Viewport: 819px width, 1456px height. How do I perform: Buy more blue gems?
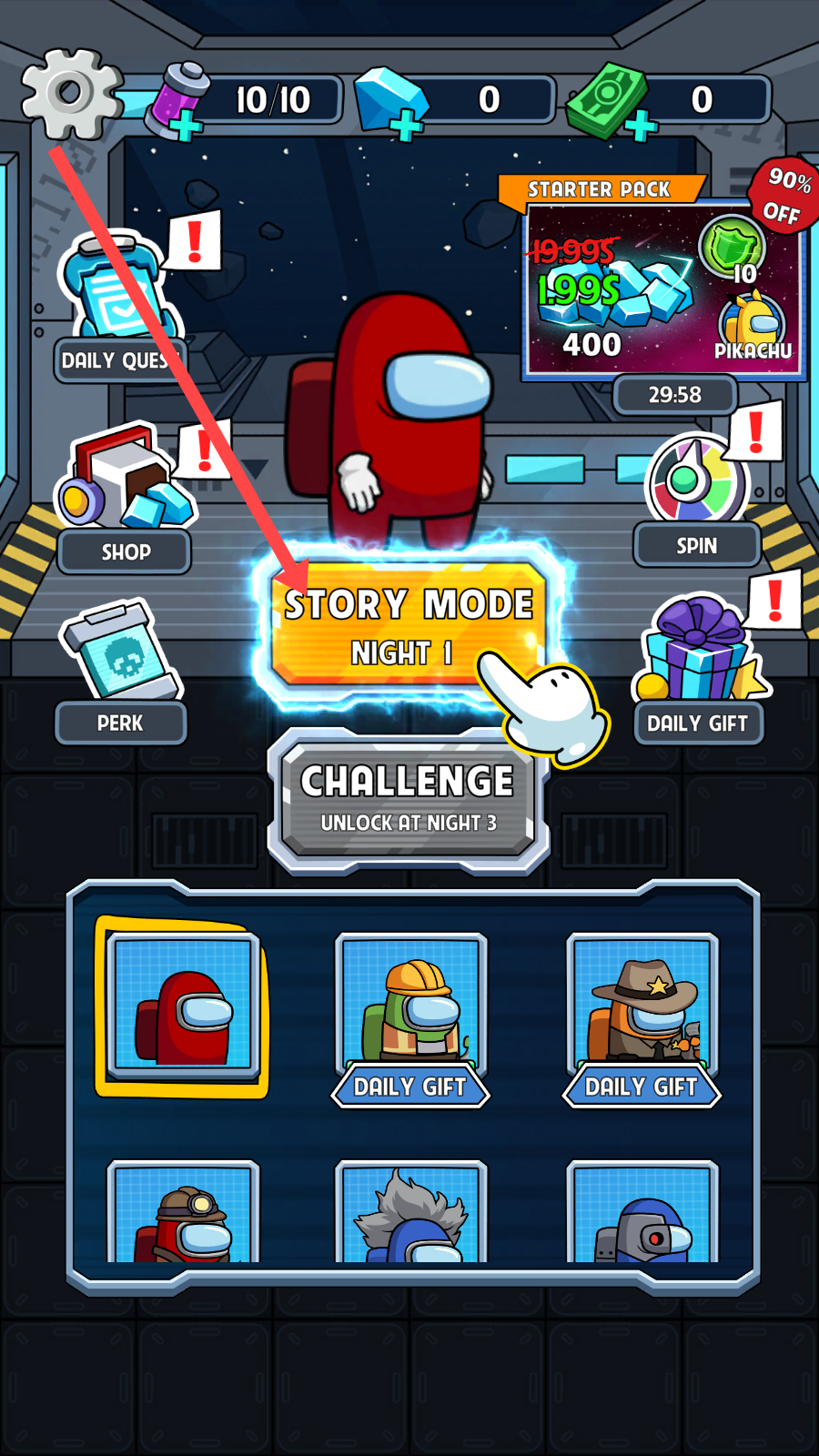pos(407,126)
